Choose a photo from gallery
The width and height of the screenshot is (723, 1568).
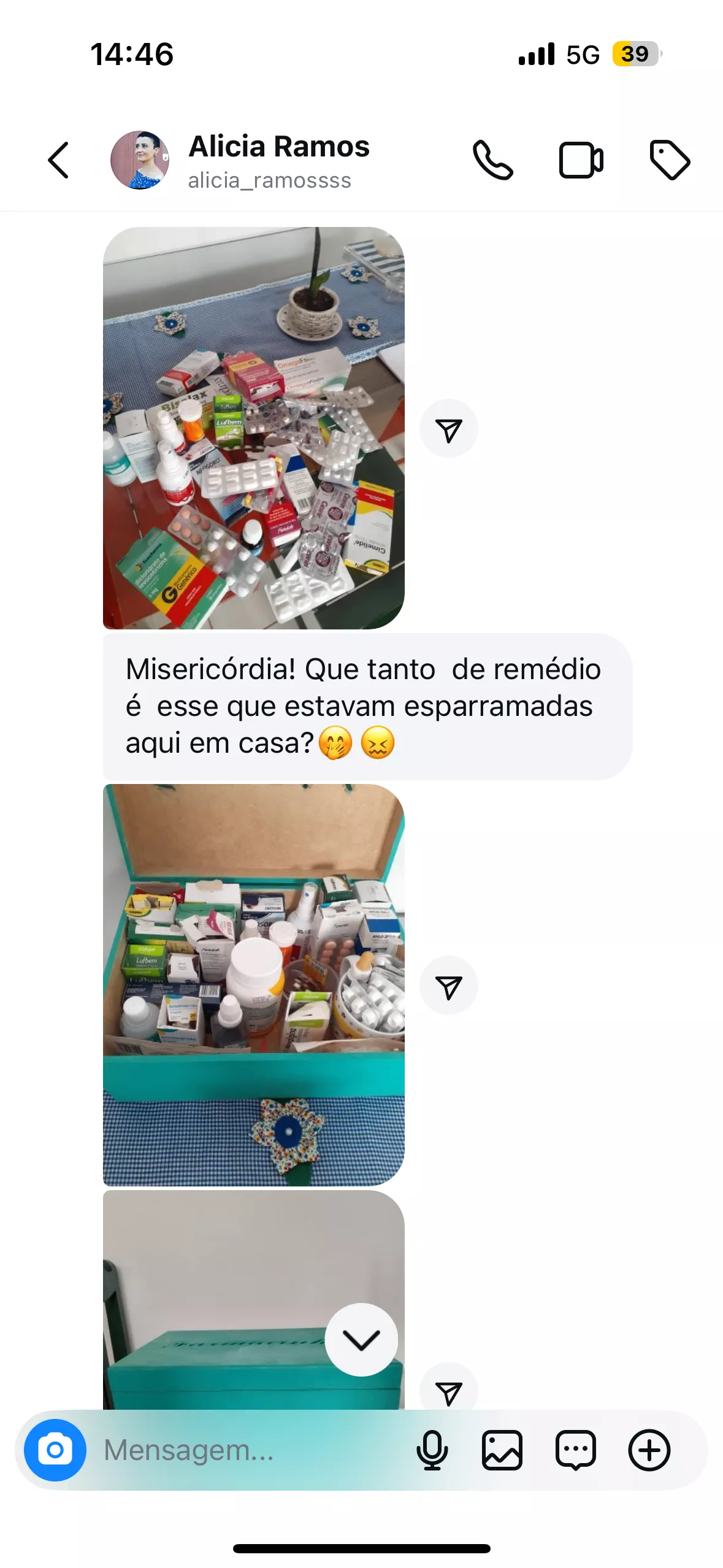[x=502, y=1450]
